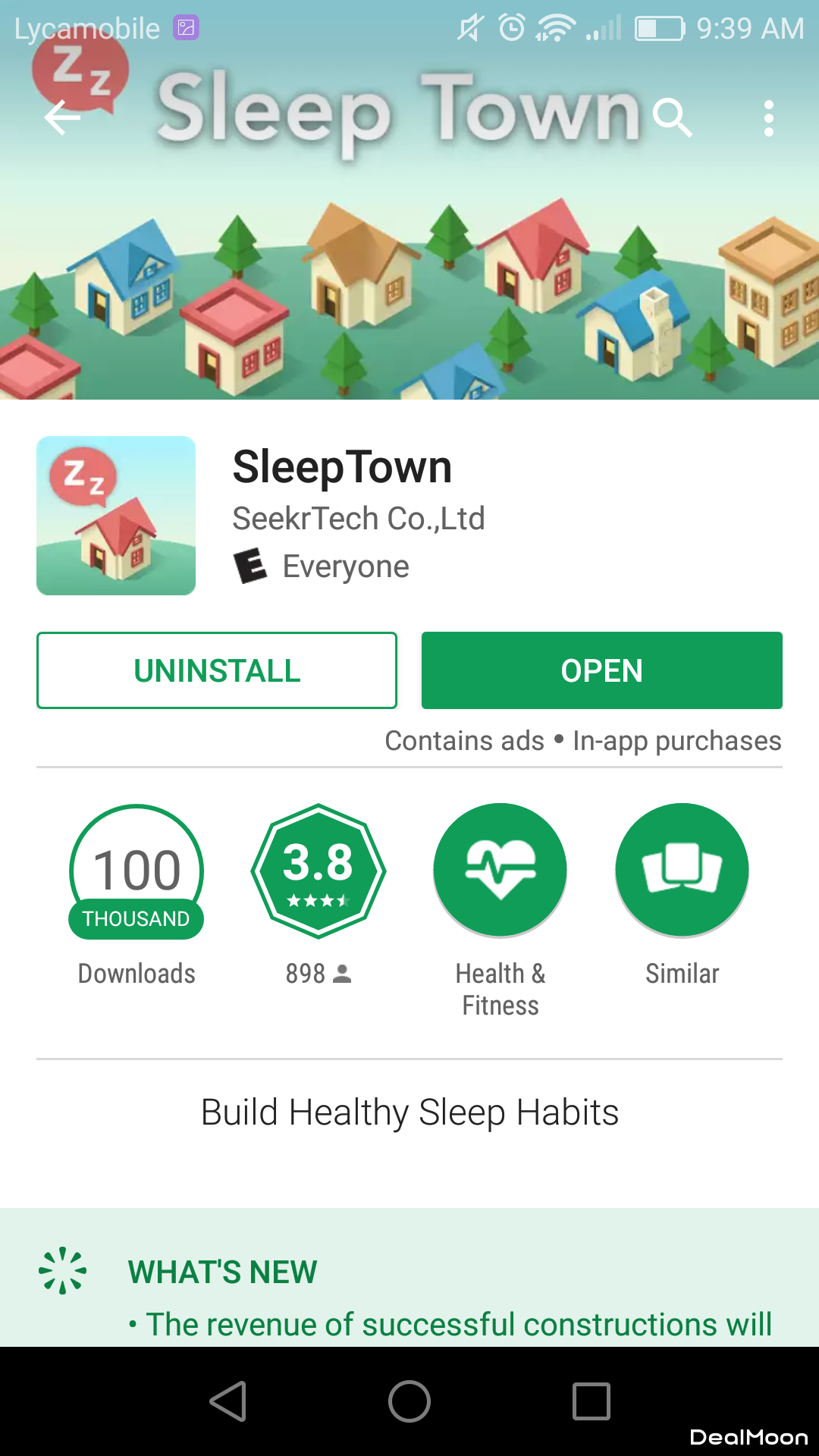Browse the Health & Fitness category
This screenshot has width=819, height=1456.
(x=500, y=871)
